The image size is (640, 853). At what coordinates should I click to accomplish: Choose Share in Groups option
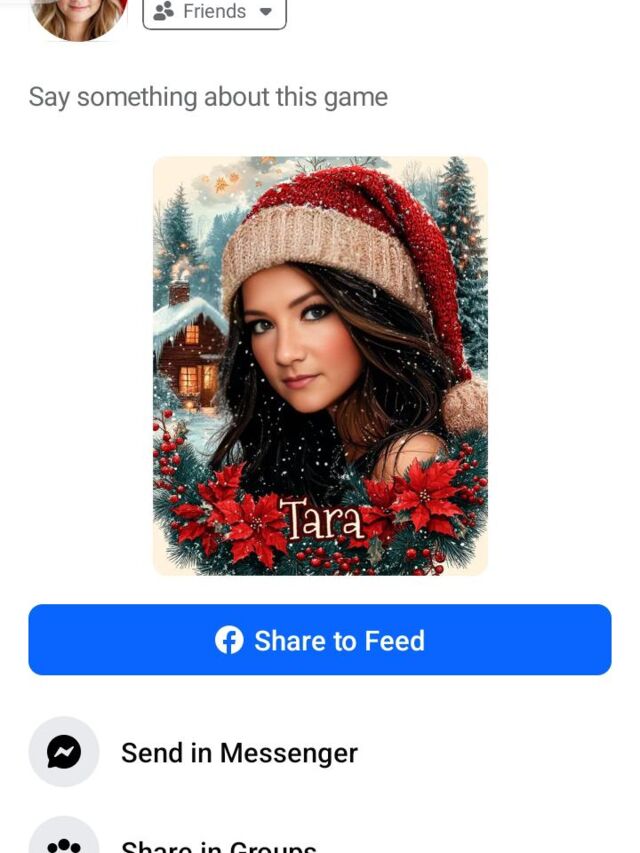click(x=218, y=844)
